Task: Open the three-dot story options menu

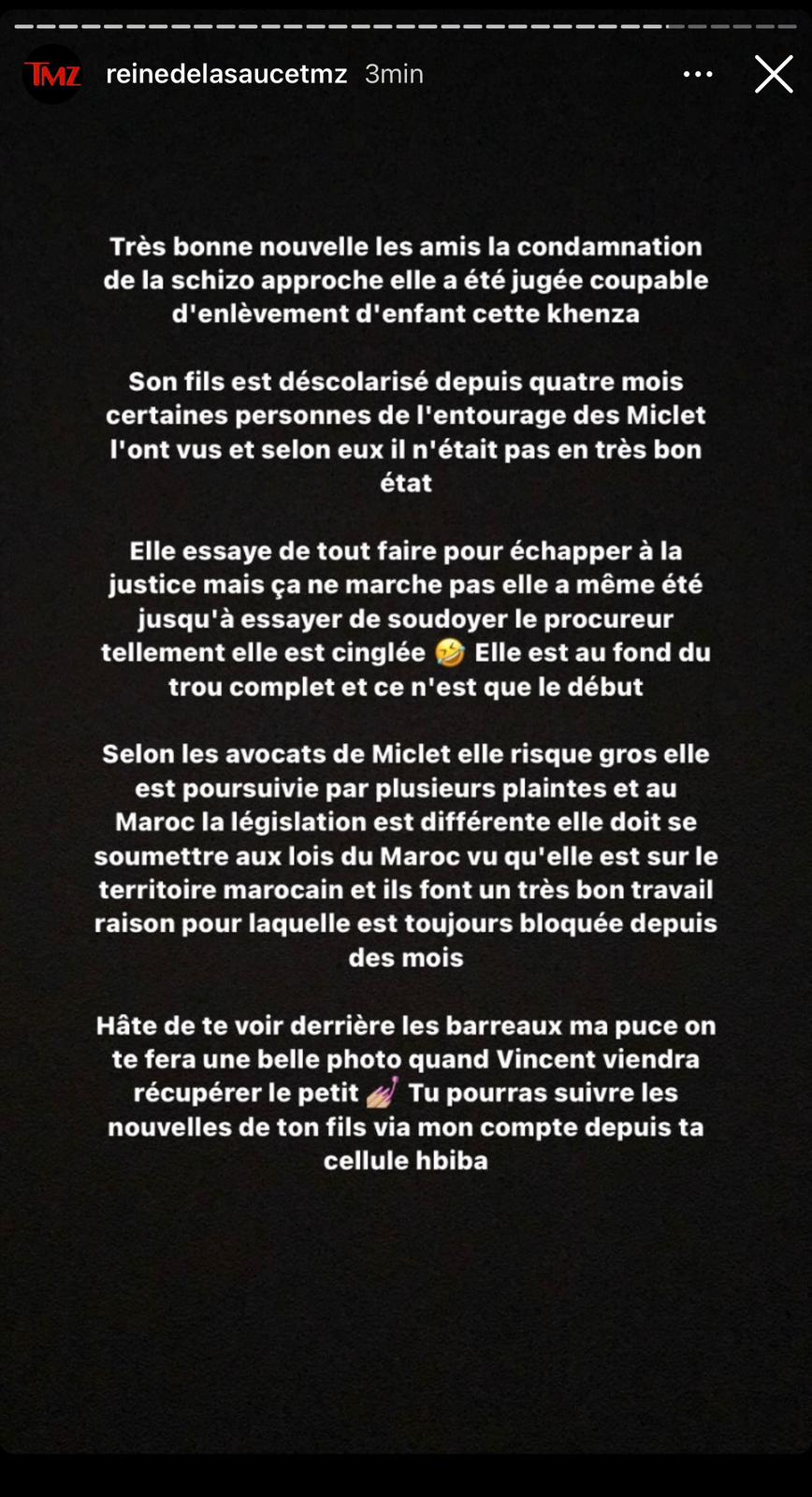Action: 698,74
